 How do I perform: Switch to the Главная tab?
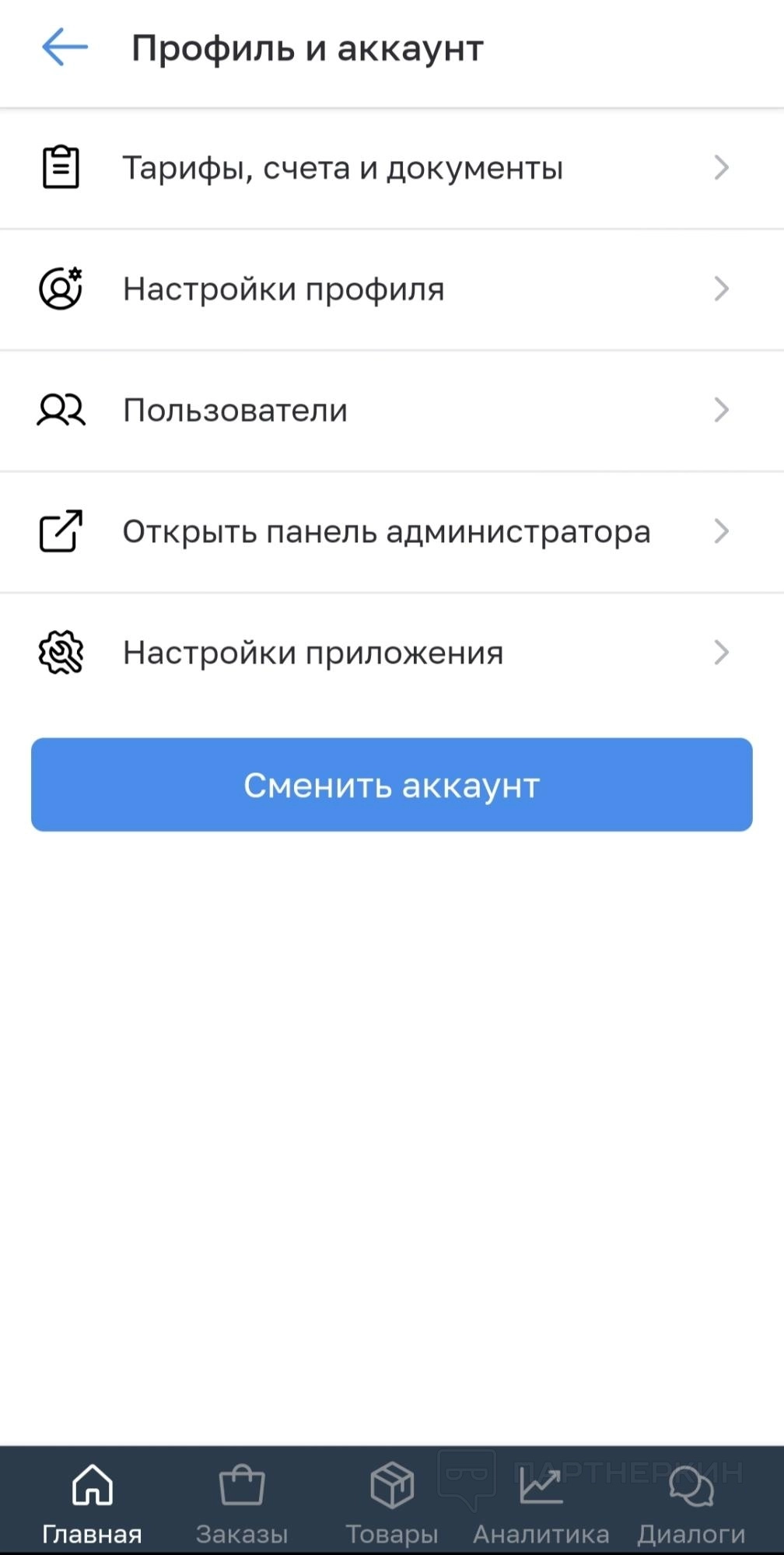(x=92, y=1503)
